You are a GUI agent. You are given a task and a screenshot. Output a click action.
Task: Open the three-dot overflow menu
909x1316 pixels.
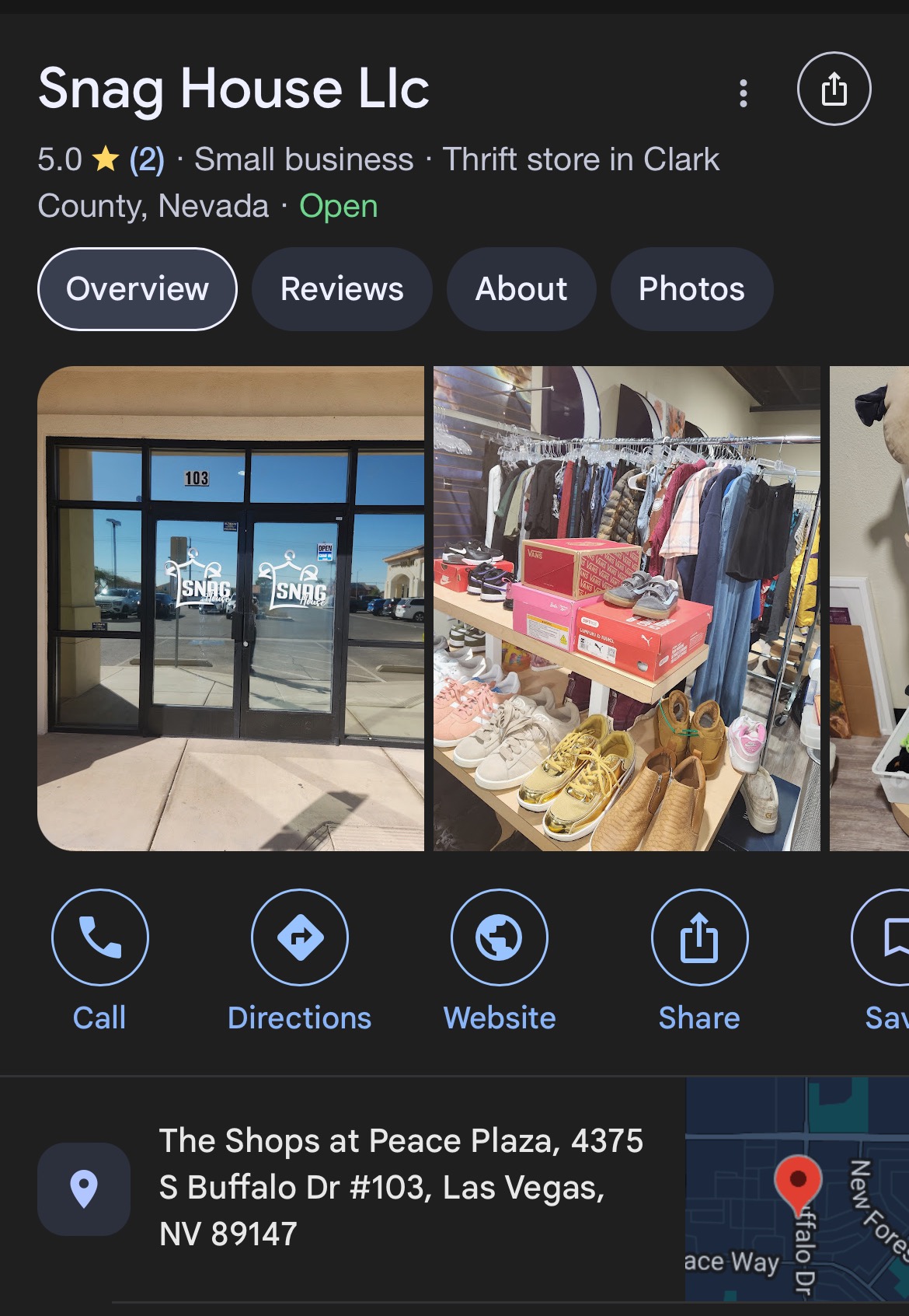click(744, 93)
